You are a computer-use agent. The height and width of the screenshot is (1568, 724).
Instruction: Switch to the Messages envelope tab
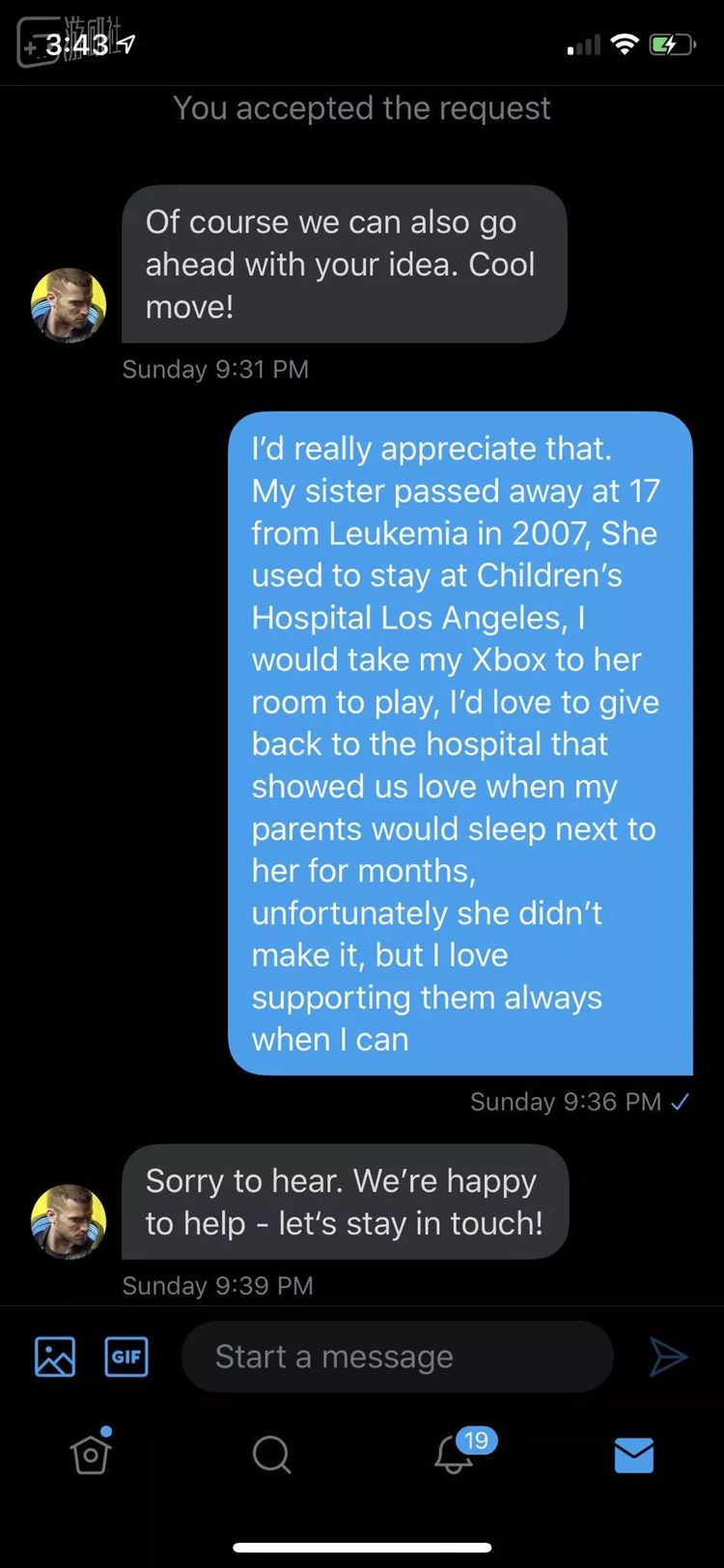coord(634,1455)
